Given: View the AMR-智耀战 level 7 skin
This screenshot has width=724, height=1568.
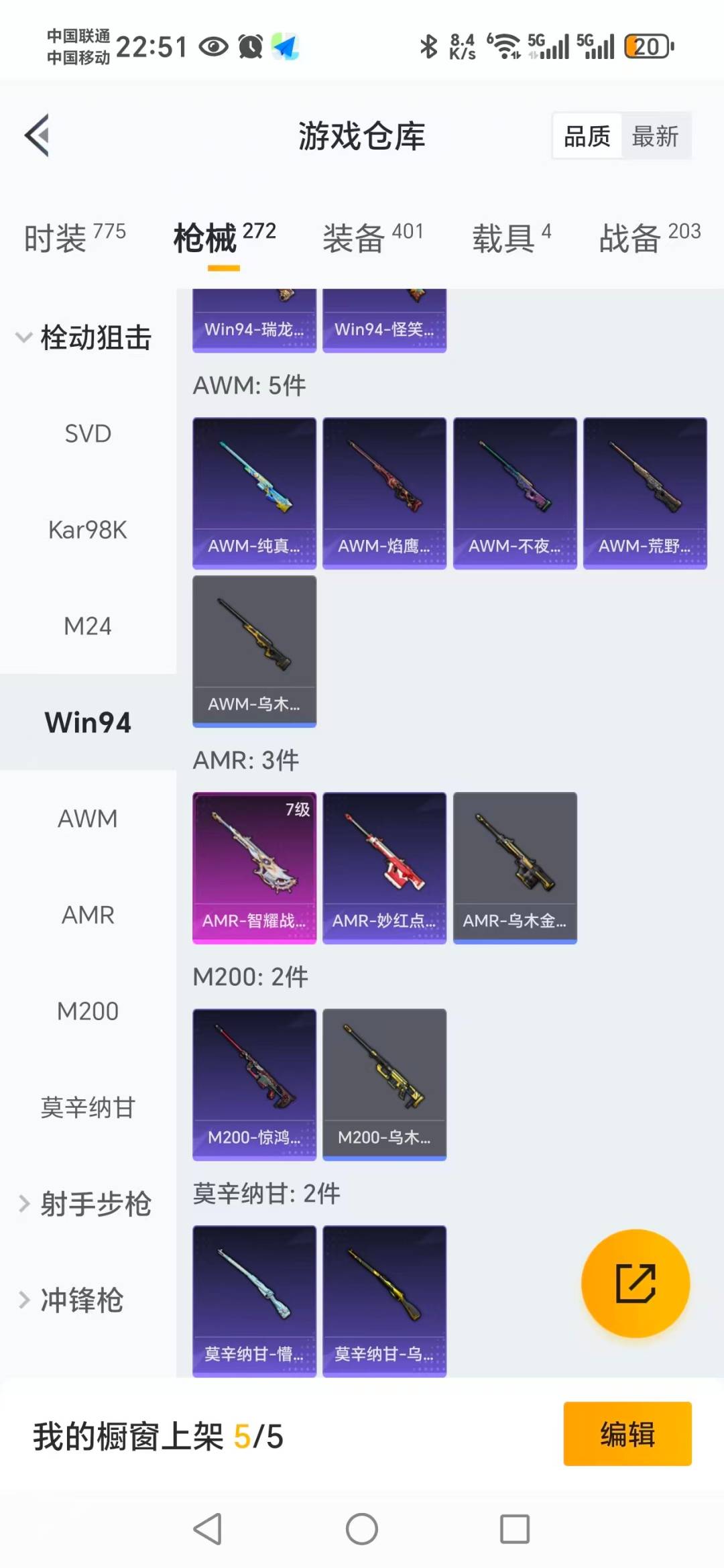Looking at the screenshot, I should (x=254, y=868).
